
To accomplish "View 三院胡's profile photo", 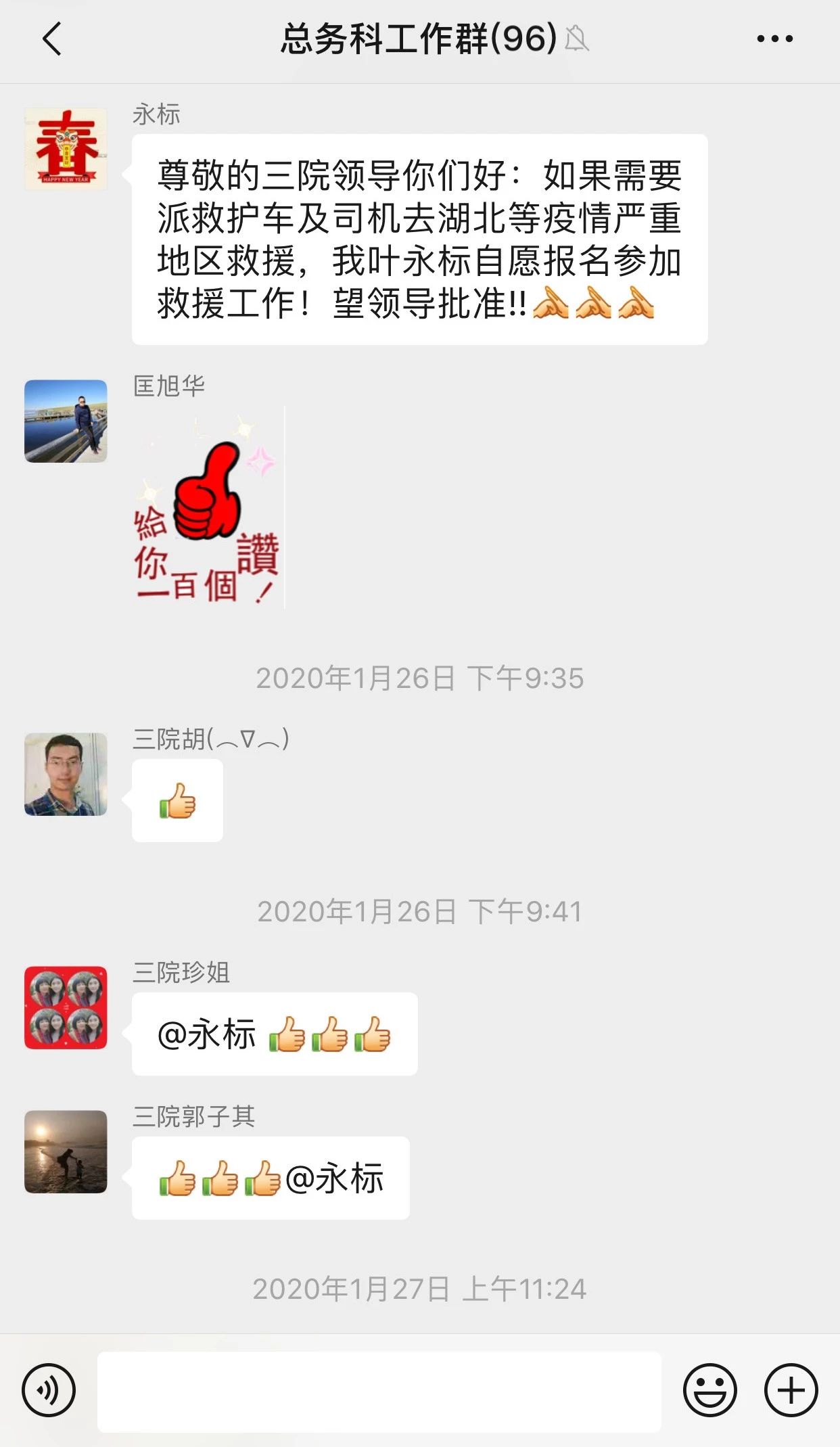I will pos(66,774).
